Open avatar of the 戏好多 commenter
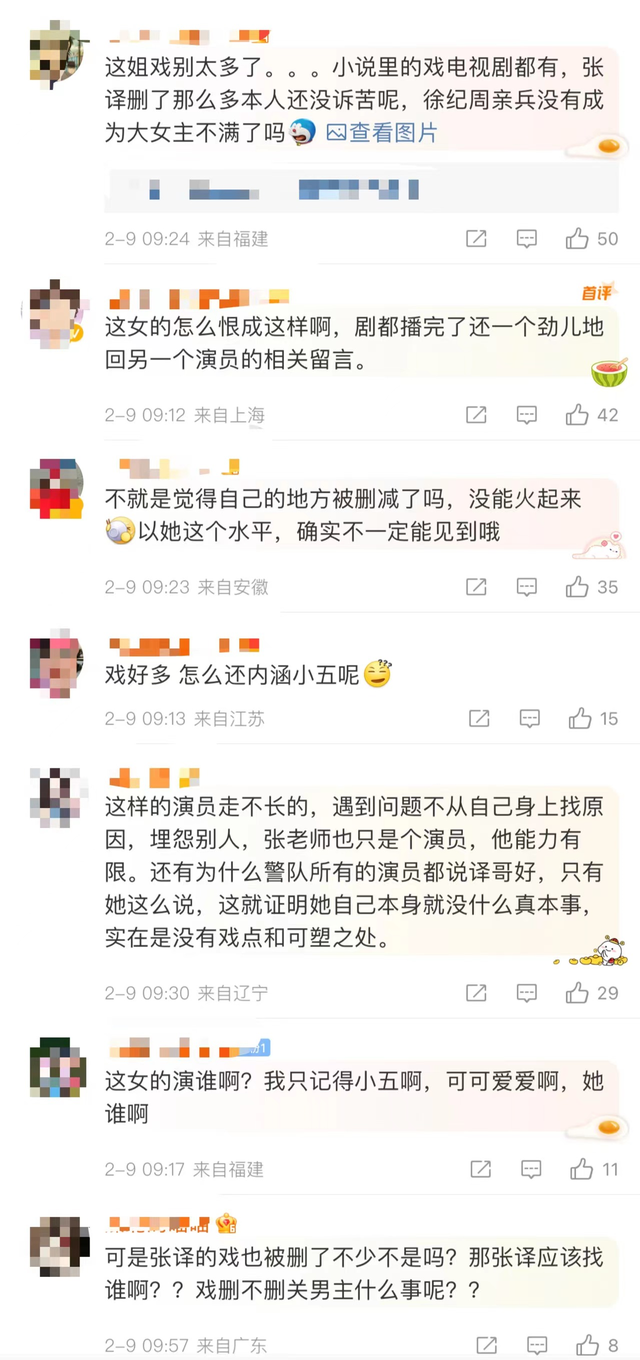The image size is (640, 1360). (x=56, y=663)
